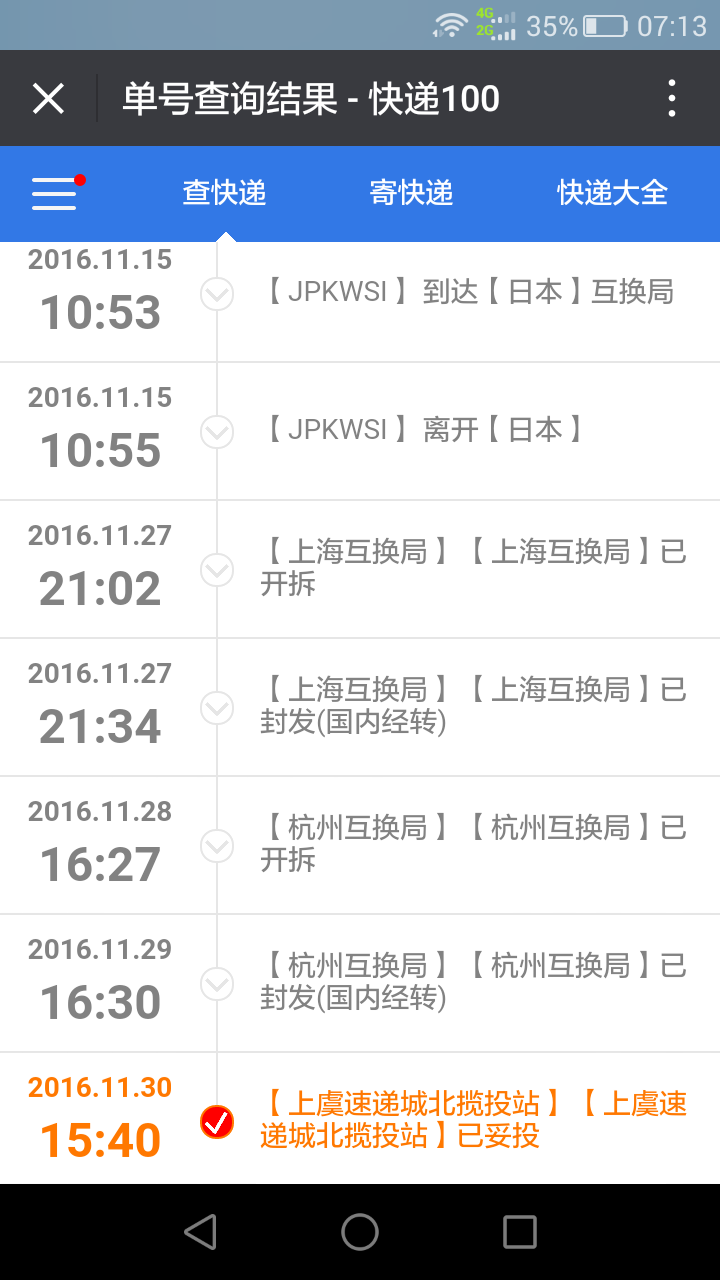Screen dimensions: 720x1280
Task: Go to the system home screen
Action: coord(360,1231)
